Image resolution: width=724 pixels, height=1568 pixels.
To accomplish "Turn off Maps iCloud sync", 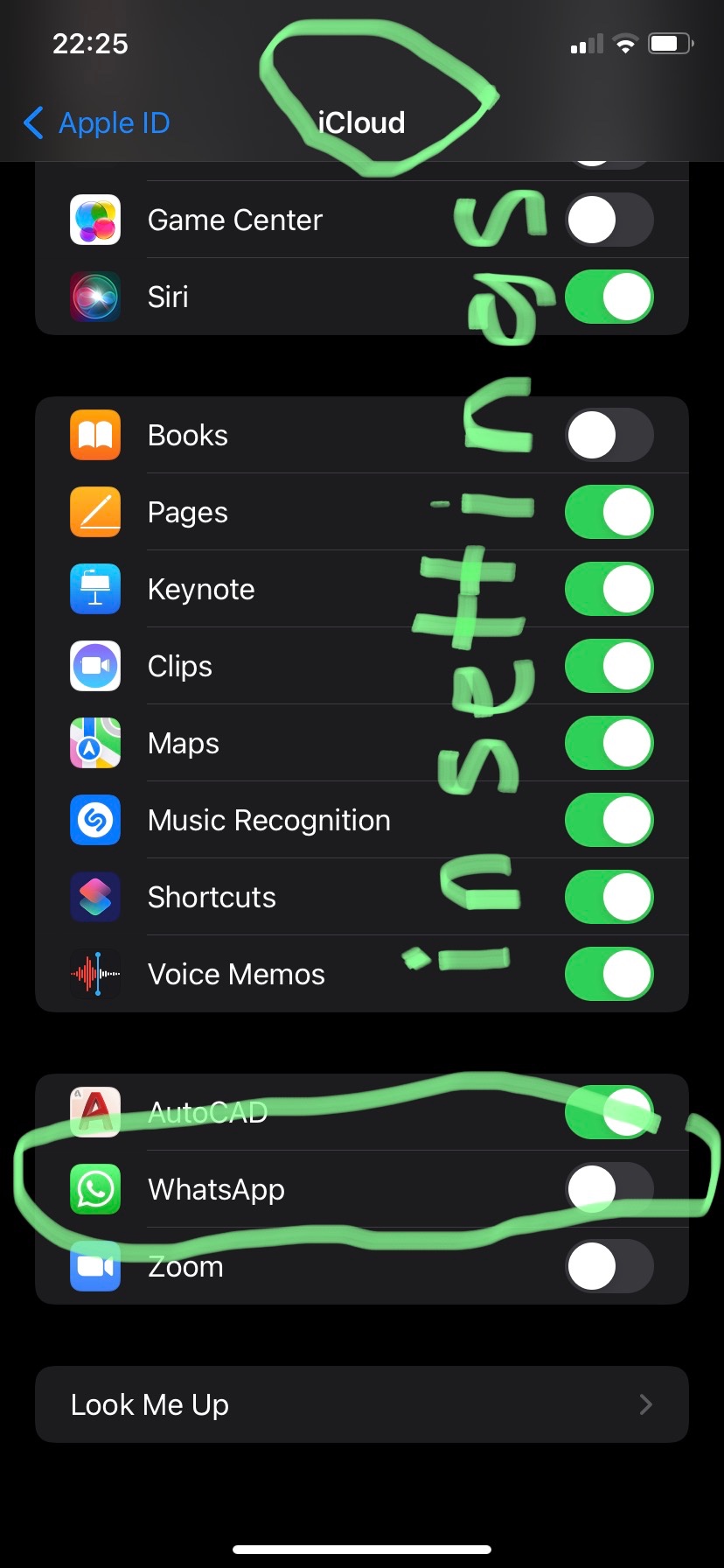I will point(609,743).
